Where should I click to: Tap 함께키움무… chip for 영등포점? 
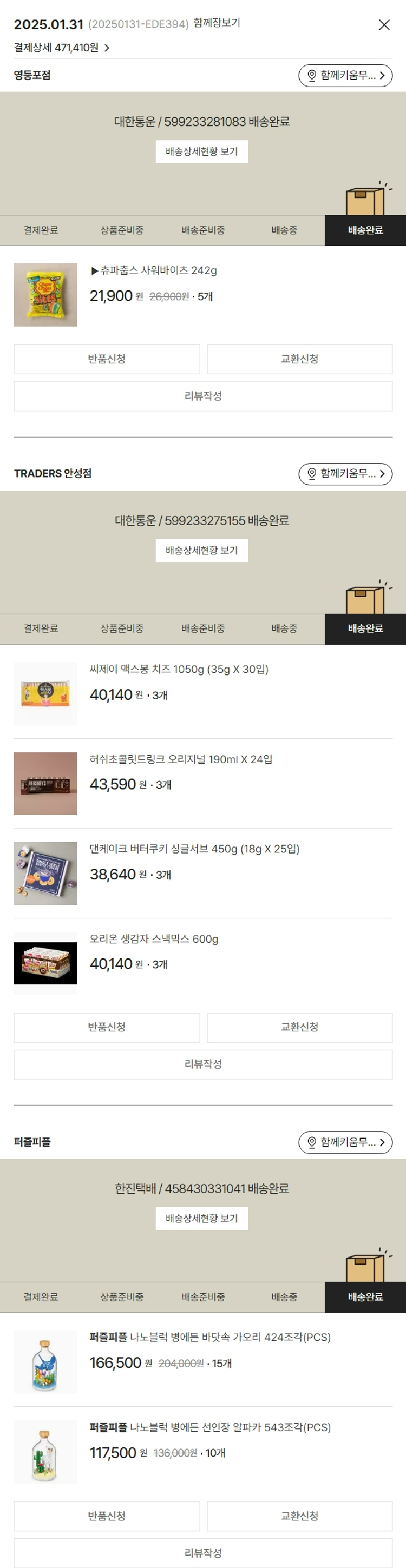pos(345,76)
